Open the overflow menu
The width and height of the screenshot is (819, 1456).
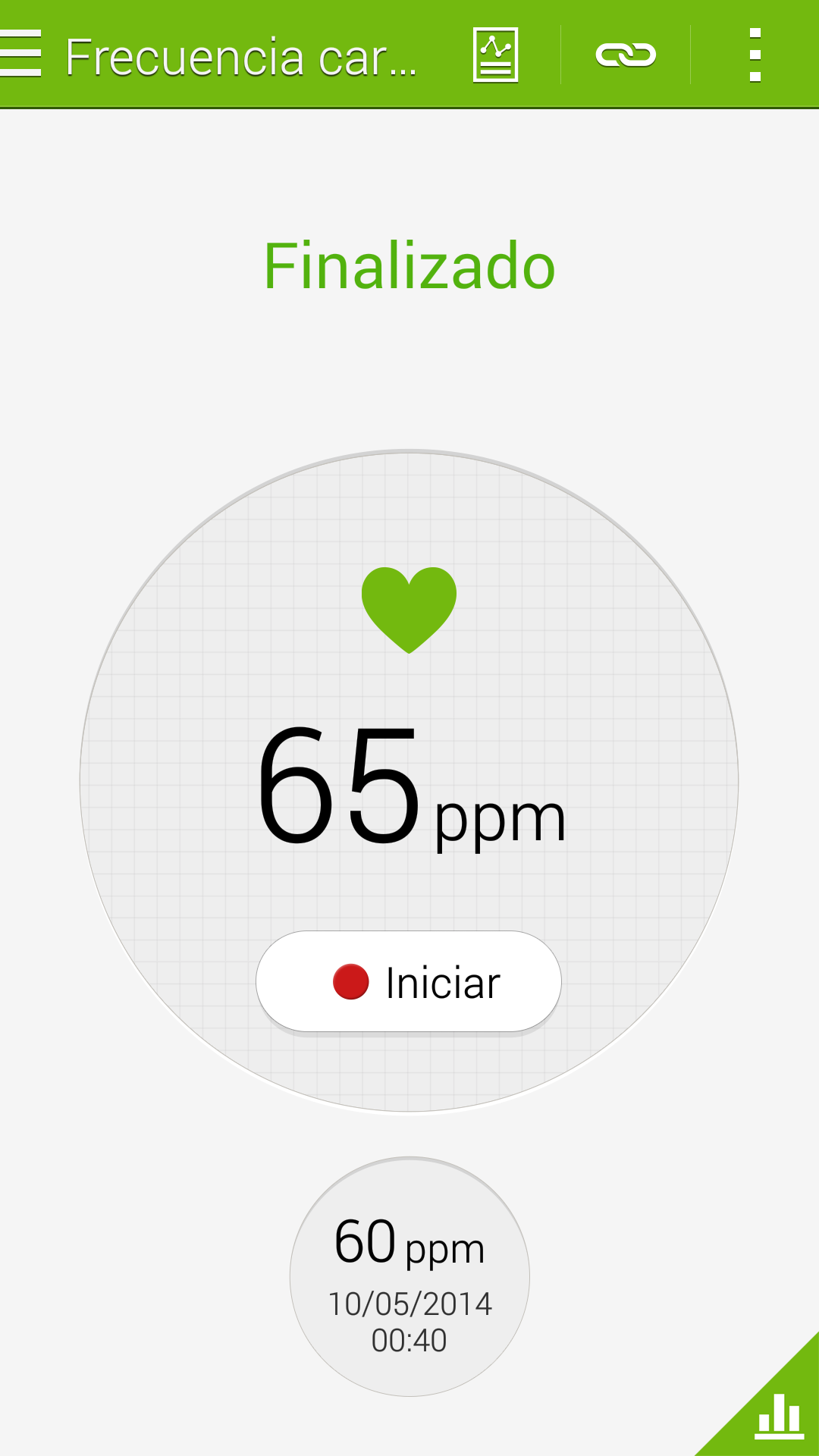pyautogui.click(x=755, y=55)
